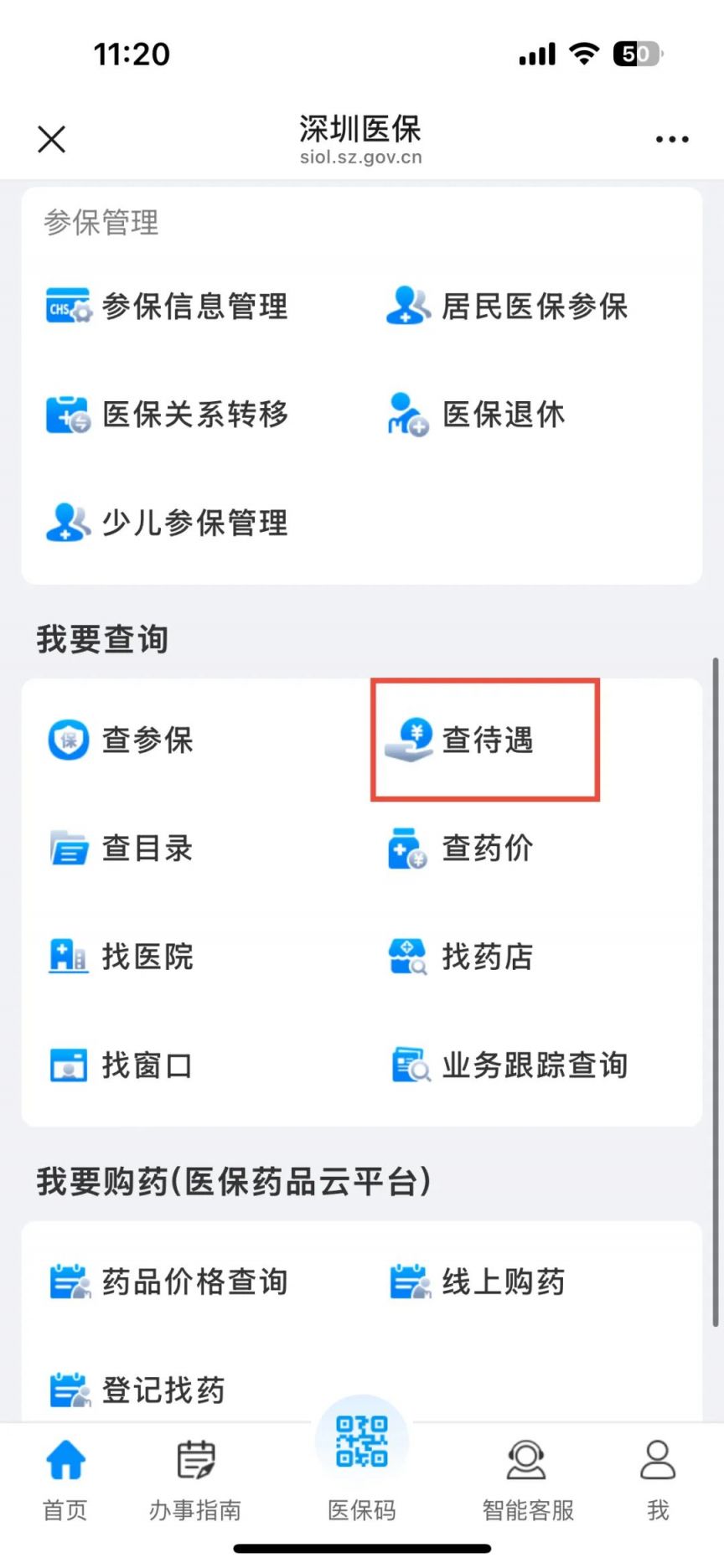Find a pharmacy with 找药店

[x=461, y=957]
